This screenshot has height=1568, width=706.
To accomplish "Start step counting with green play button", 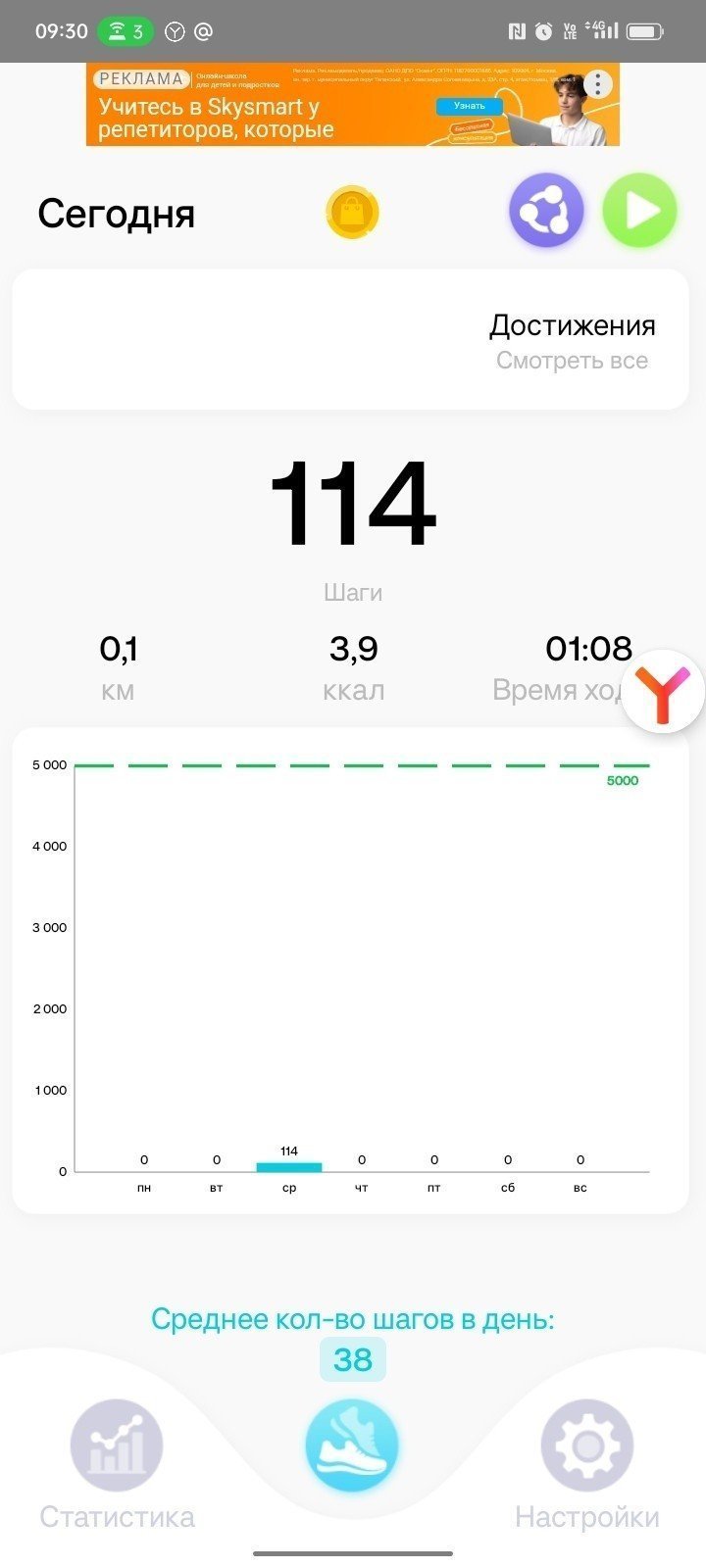I will (x=640, y=211).
